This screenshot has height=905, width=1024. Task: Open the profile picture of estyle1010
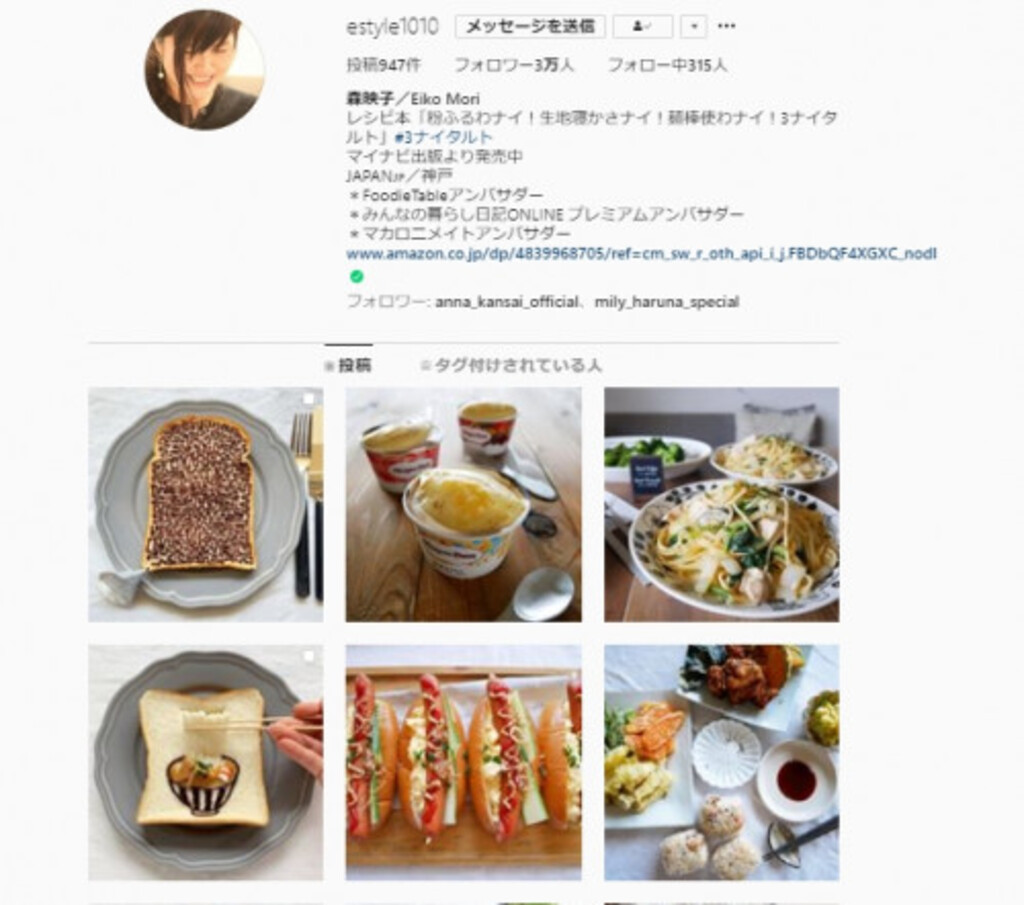tap(204, 70)
